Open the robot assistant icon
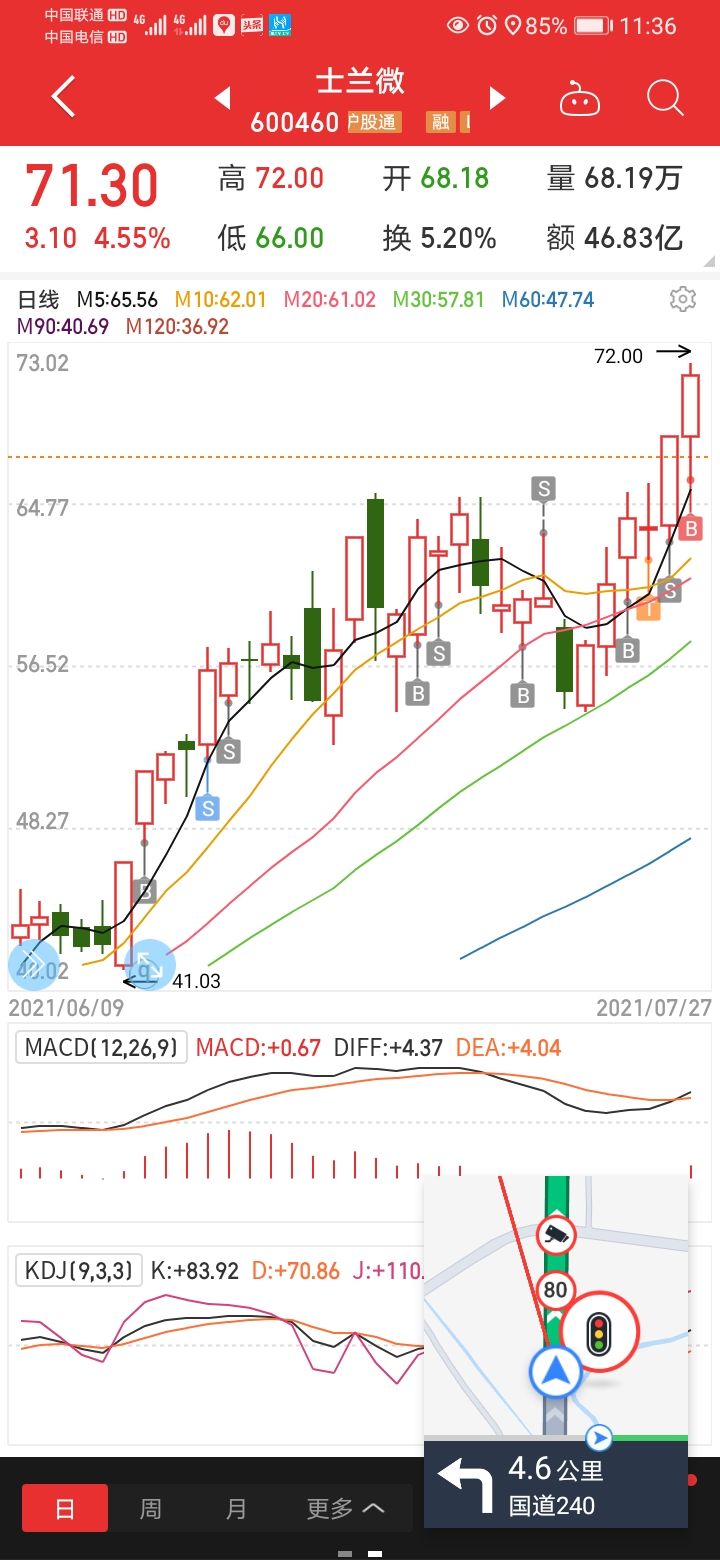 click(579, 99)
